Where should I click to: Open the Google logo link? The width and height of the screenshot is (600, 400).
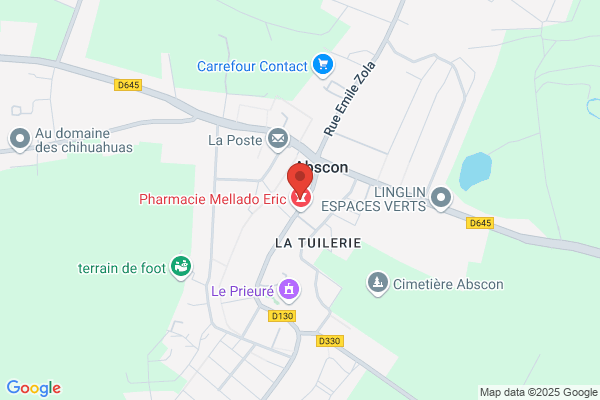(34, 388)
